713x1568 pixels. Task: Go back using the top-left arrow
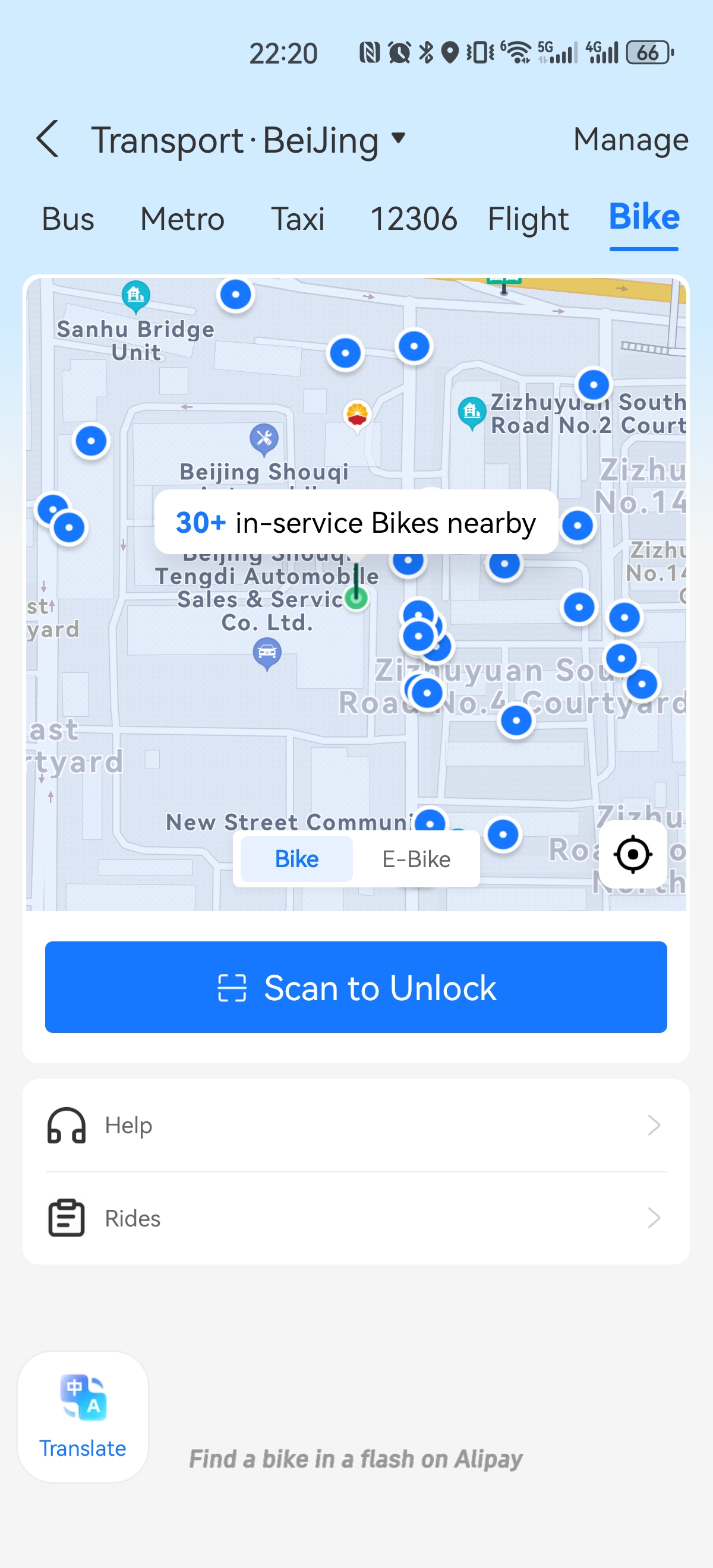48,140
